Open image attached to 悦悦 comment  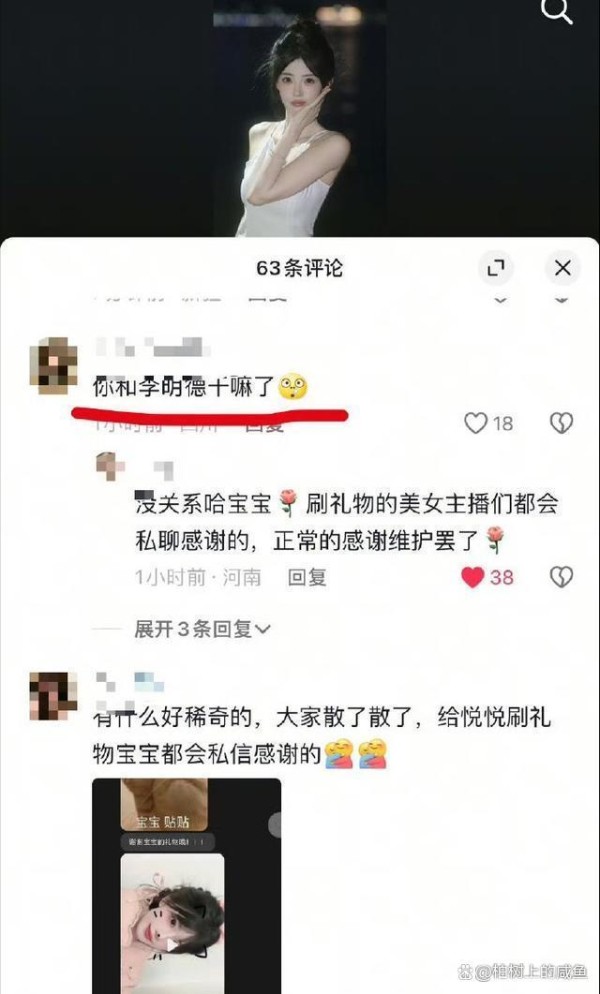(186, 886)
